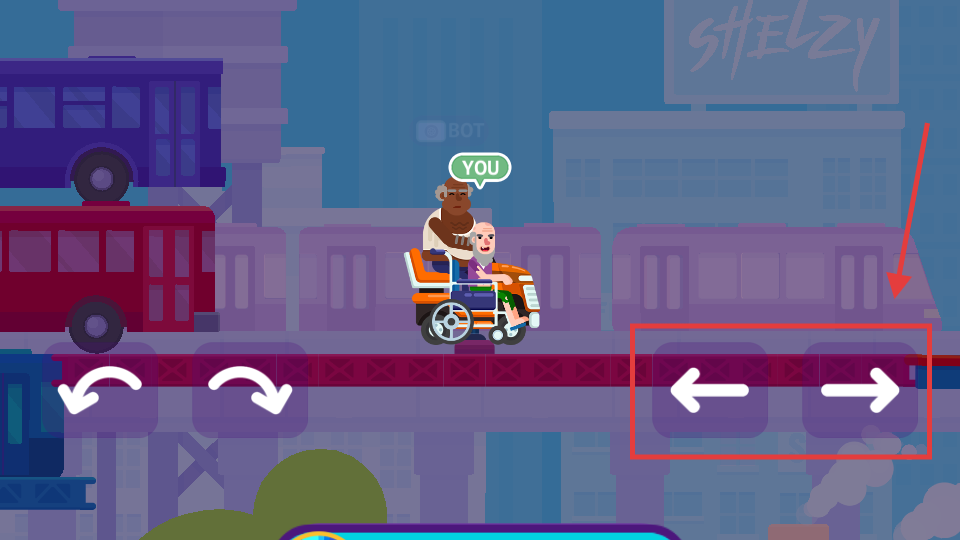960x540 pixels.
Task: Tap the tilt backward curved arrow button
Action: [100, 390]
